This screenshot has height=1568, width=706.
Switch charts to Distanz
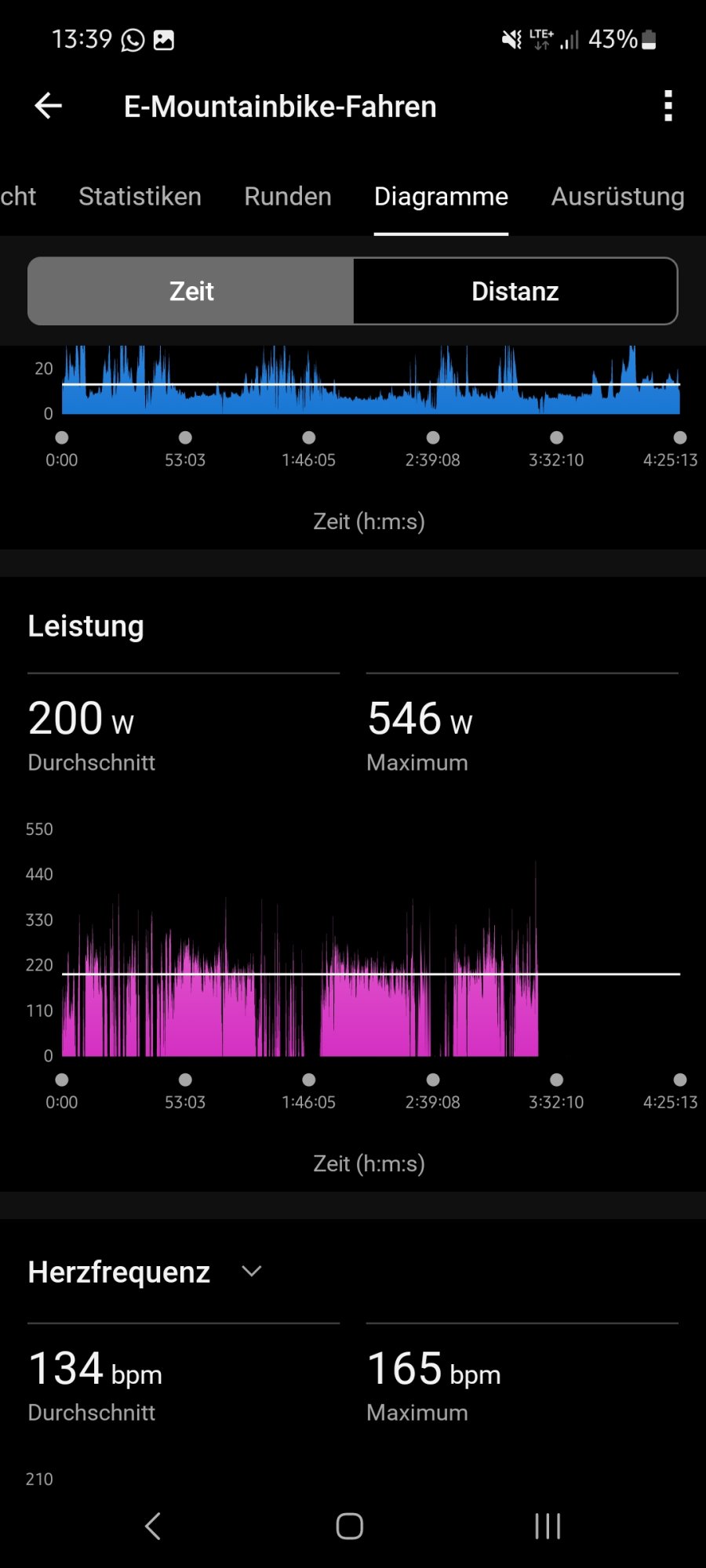tap(515, 292)
